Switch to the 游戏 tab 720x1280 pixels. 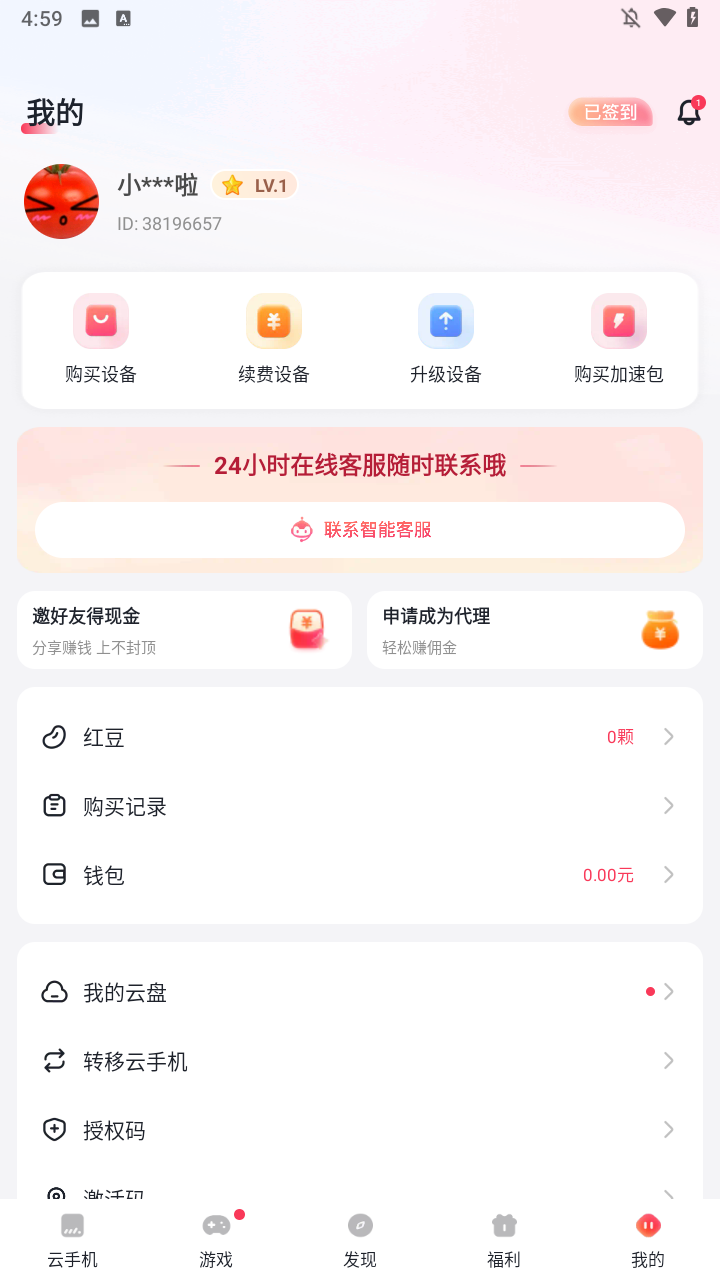tap(216, 1237)
